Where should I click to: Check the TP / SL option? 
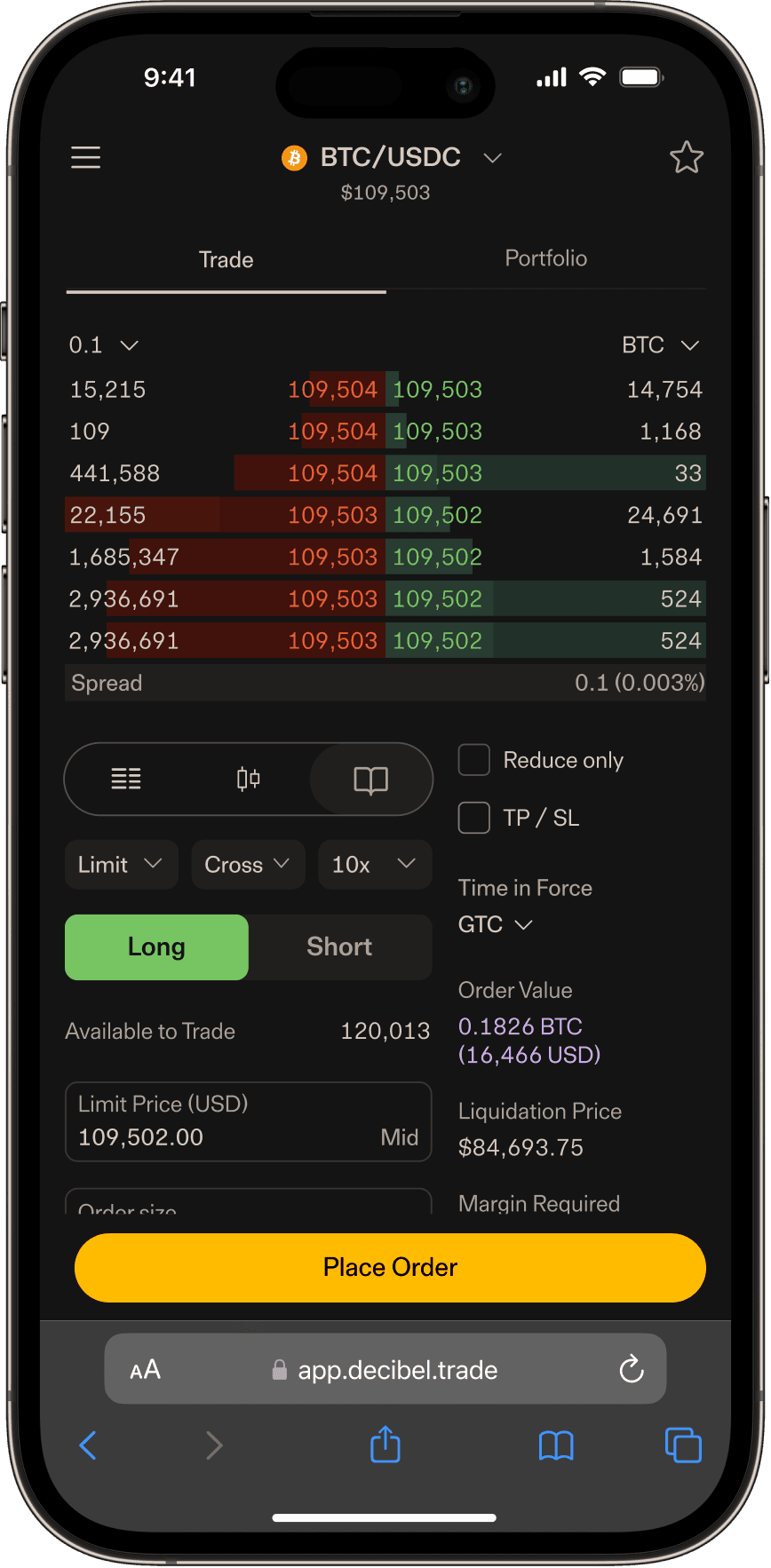pos(473,818)
